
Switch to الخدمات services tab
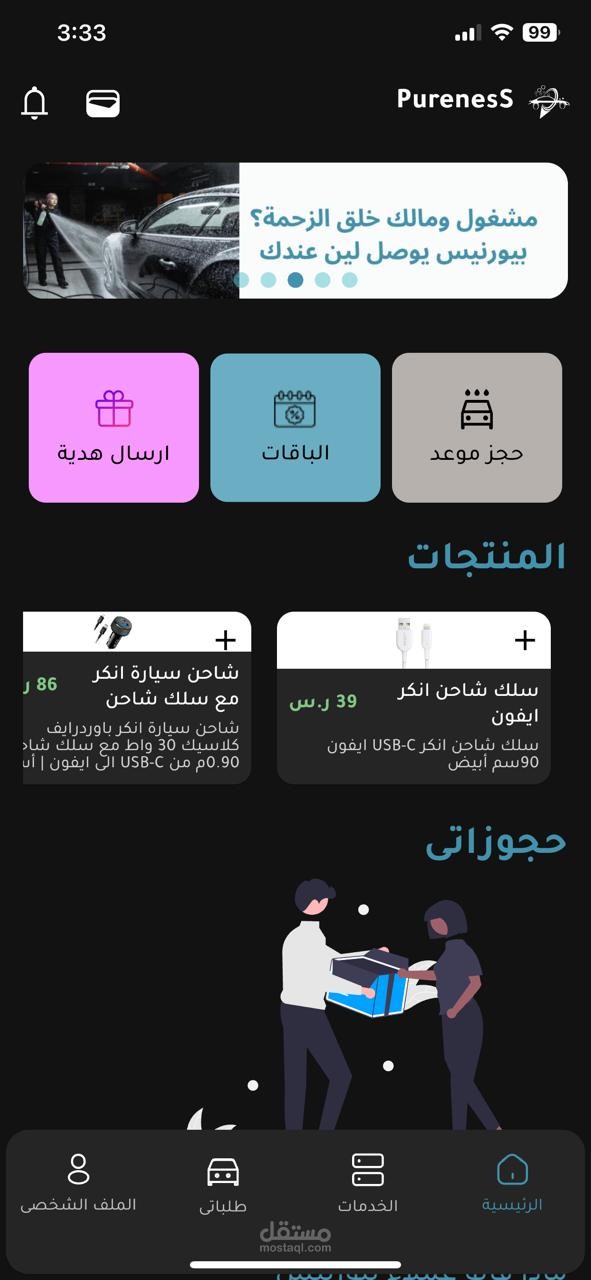[368, 1183]
